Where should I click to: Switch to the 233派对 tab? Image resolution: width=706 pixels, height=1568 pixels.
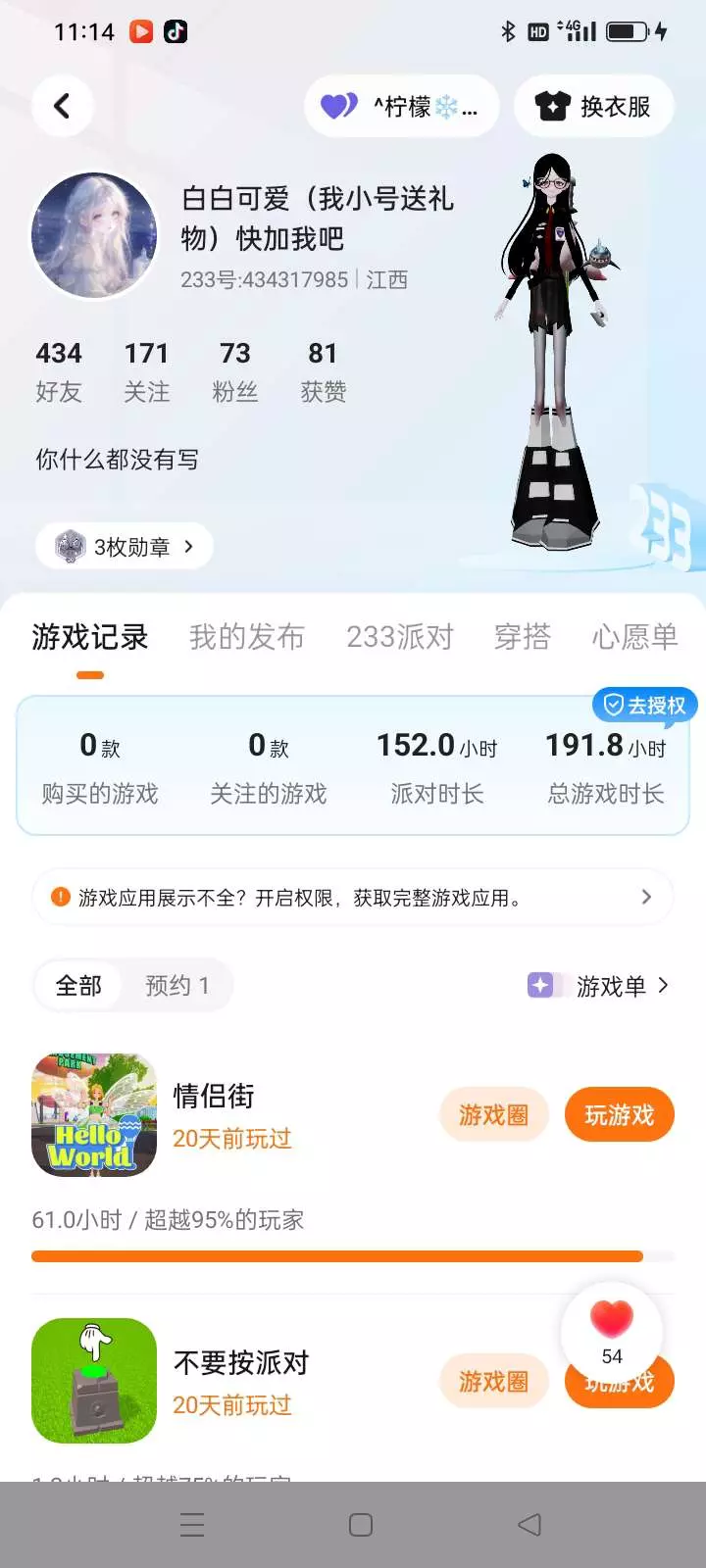(400, 637)
